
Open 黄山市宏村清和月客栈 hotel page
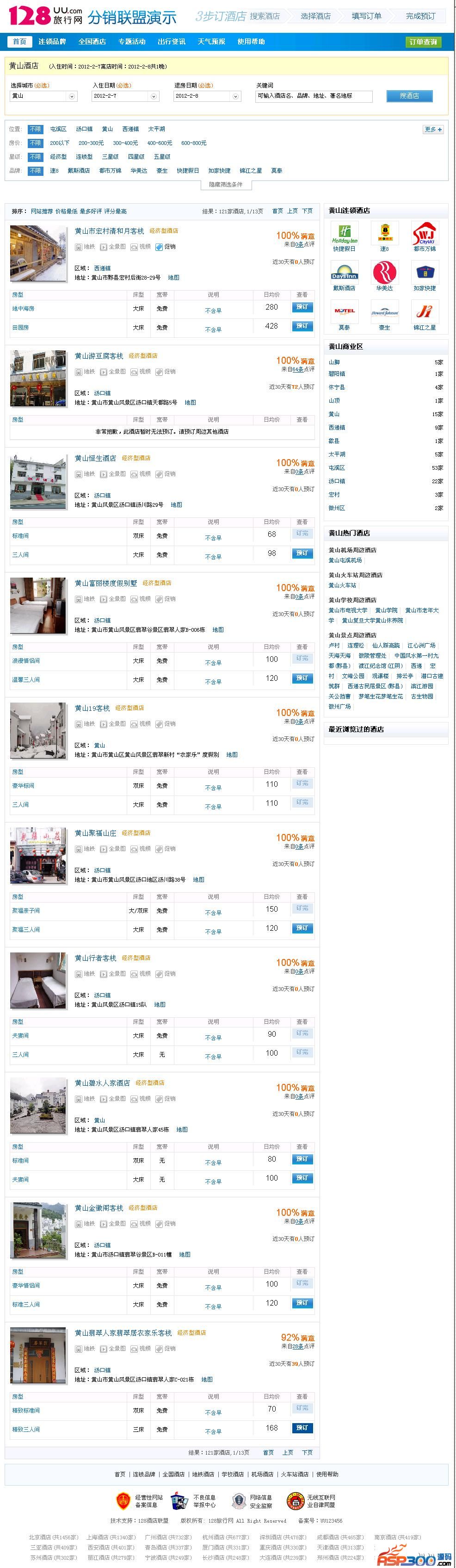click(x=110, y=231)
